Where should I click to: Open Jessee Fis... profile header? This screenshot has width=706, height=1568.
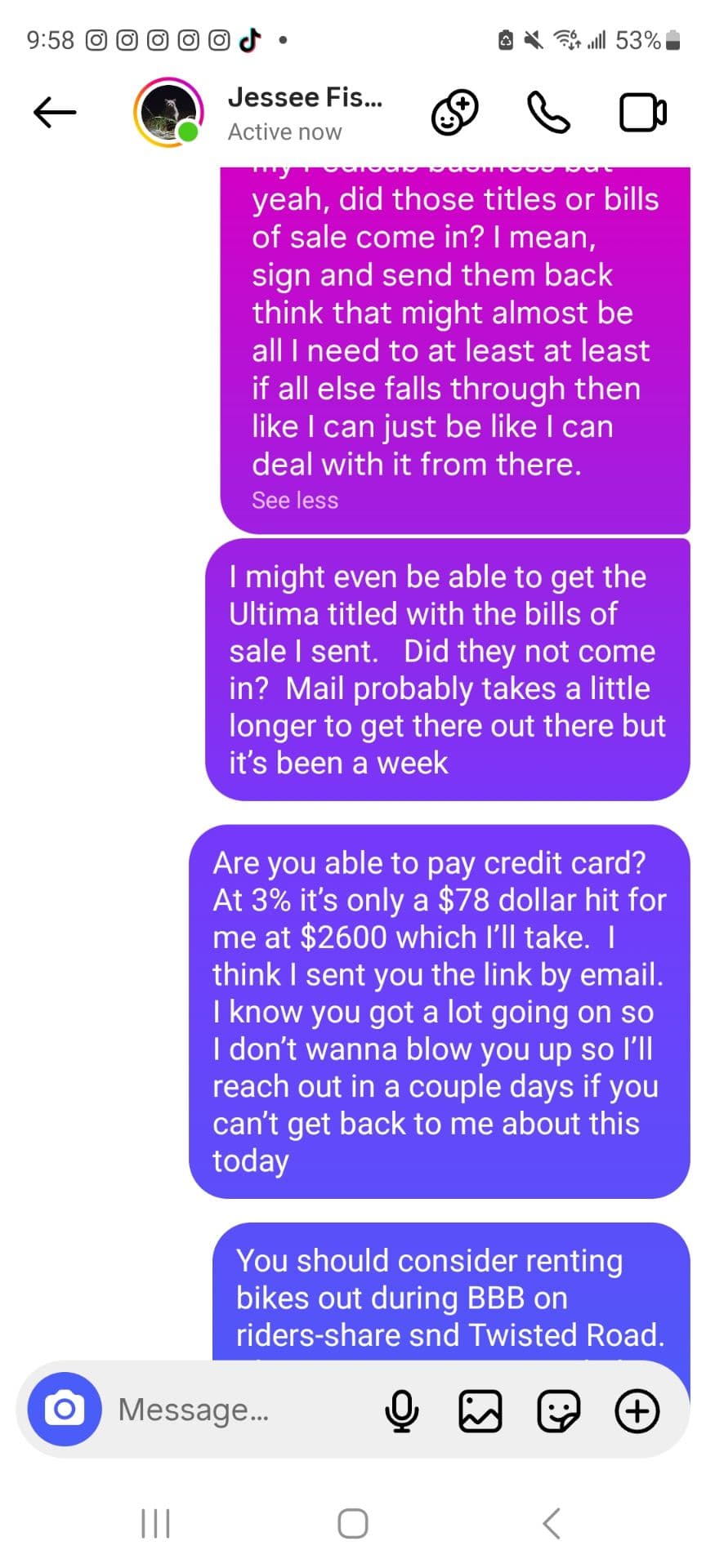tap(304, 113)
